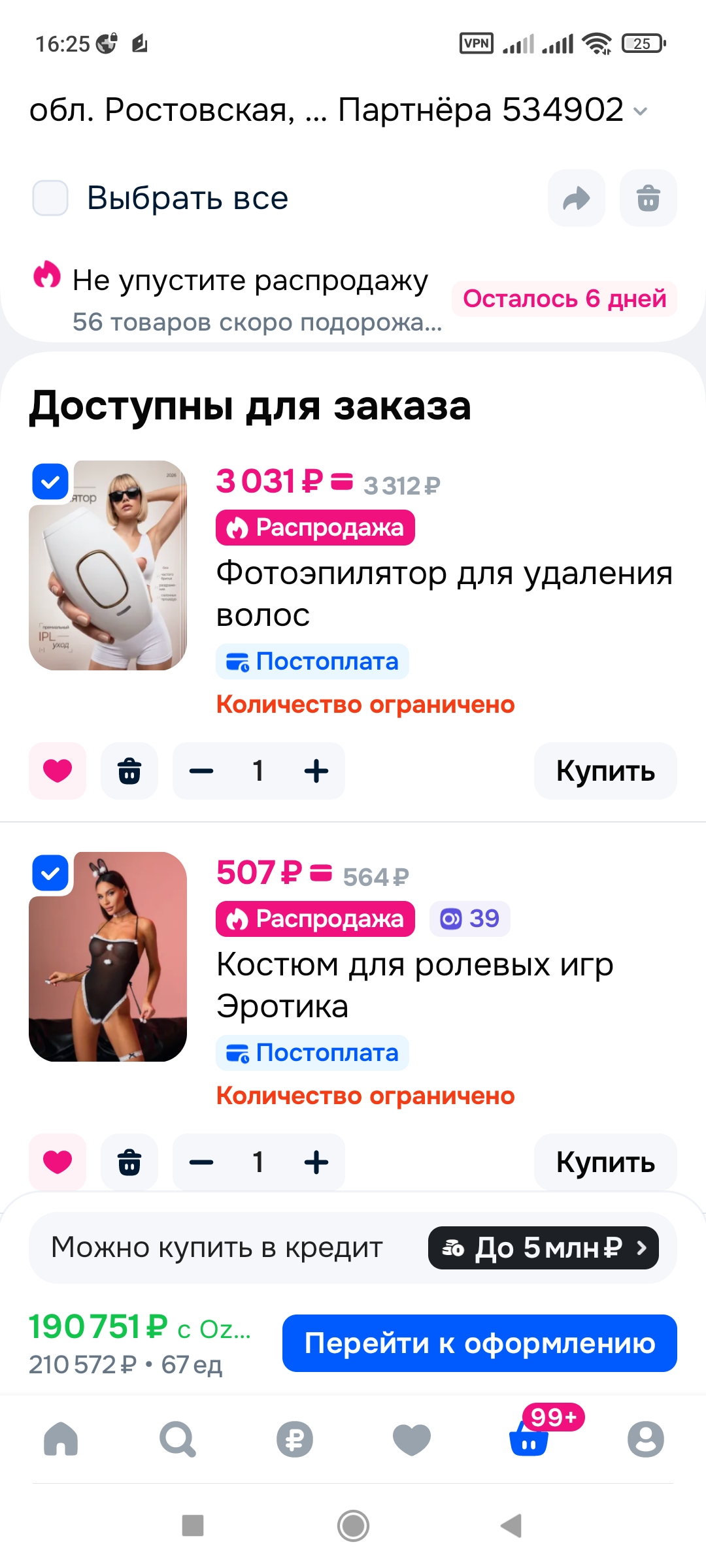706x1568 pixels.
Task: Tap 'Перейти к оформлению' to checkout
Action: coord(479,1343)
